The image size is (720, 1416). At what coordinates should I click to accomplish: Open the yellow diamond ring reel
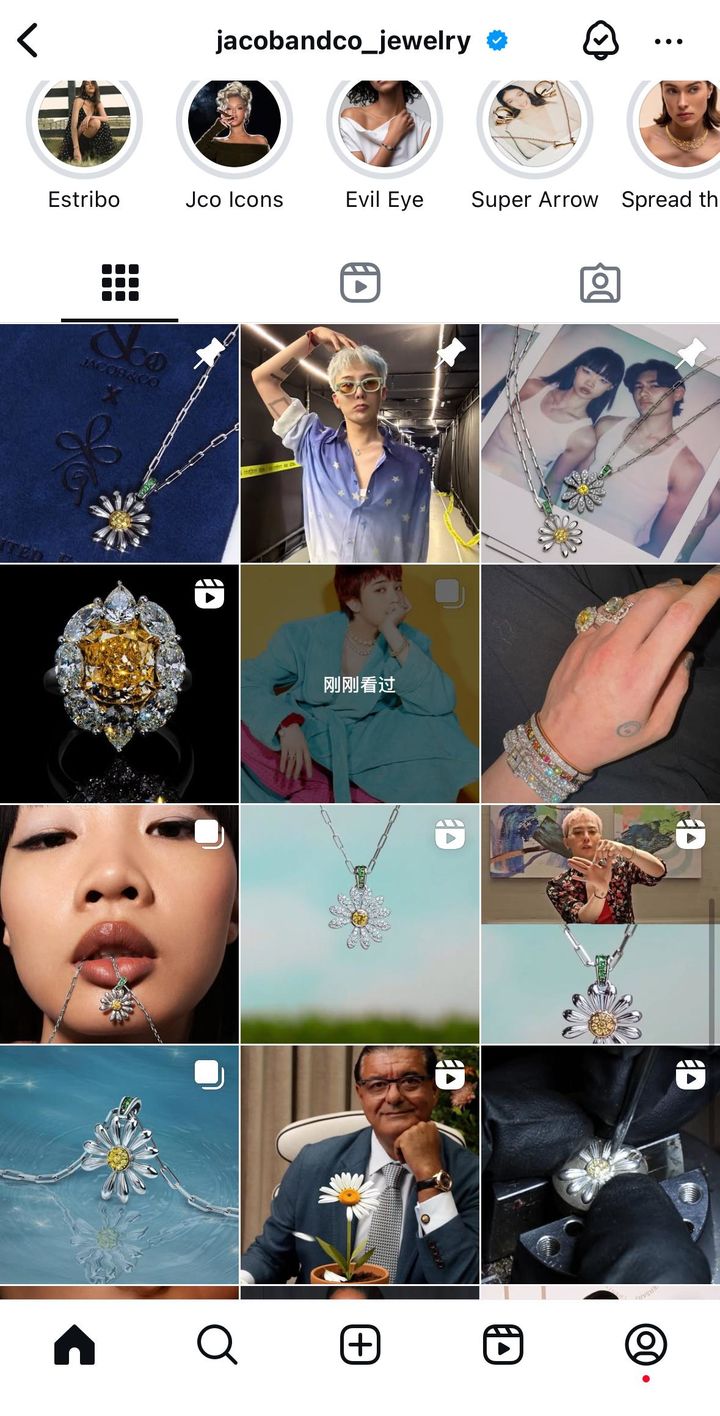(x=119, y=684)
